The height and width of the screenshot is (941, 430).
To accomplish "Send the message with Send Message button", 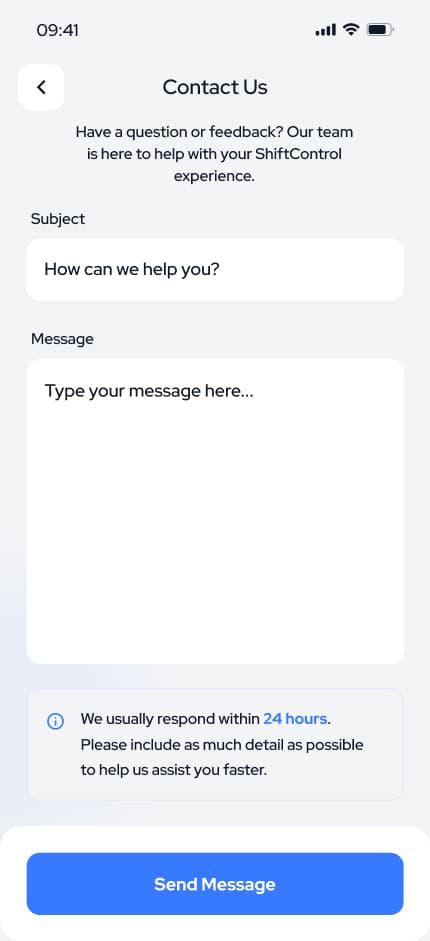I will click(215, 884).
